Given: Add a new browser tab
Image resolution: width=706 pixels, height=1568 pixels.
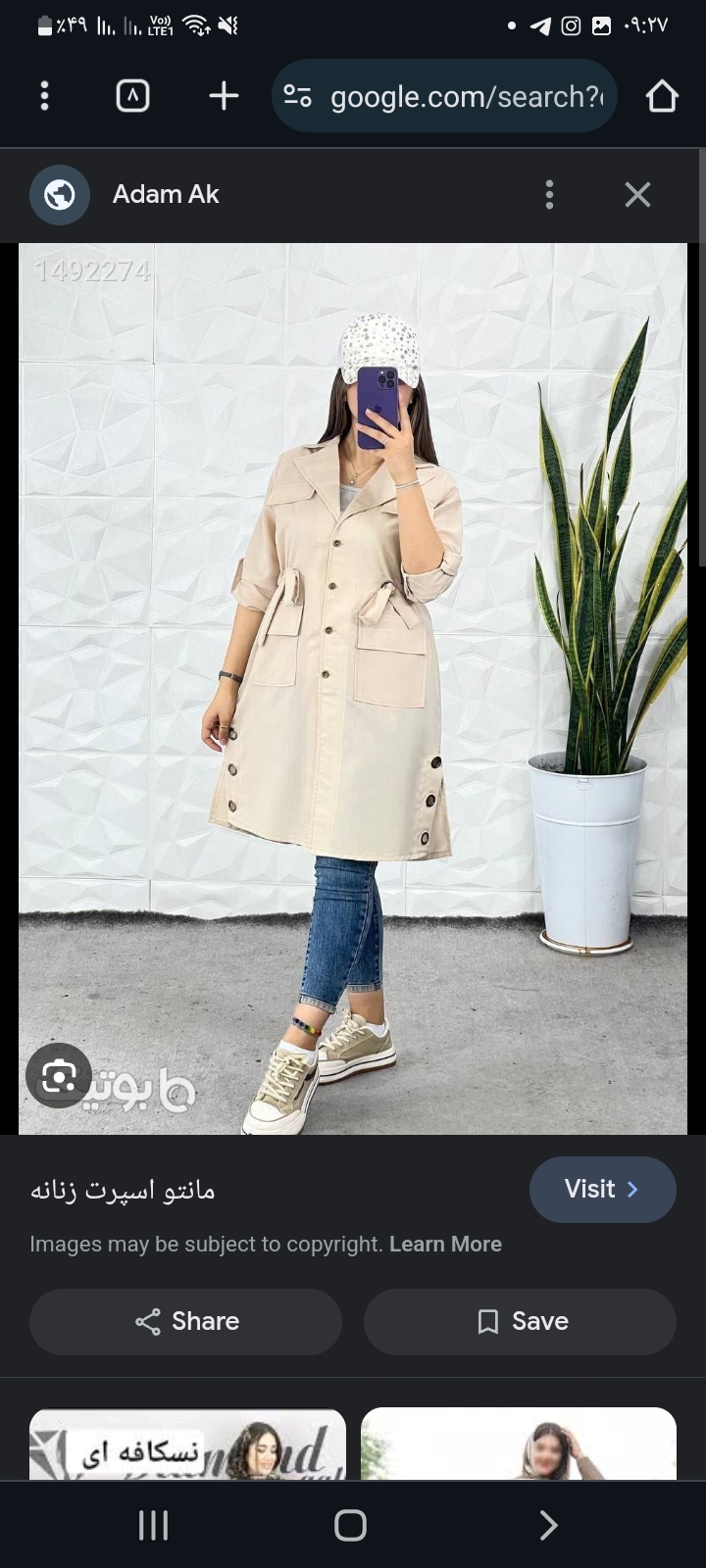Looking at the screenshot, I should [224, 96].
